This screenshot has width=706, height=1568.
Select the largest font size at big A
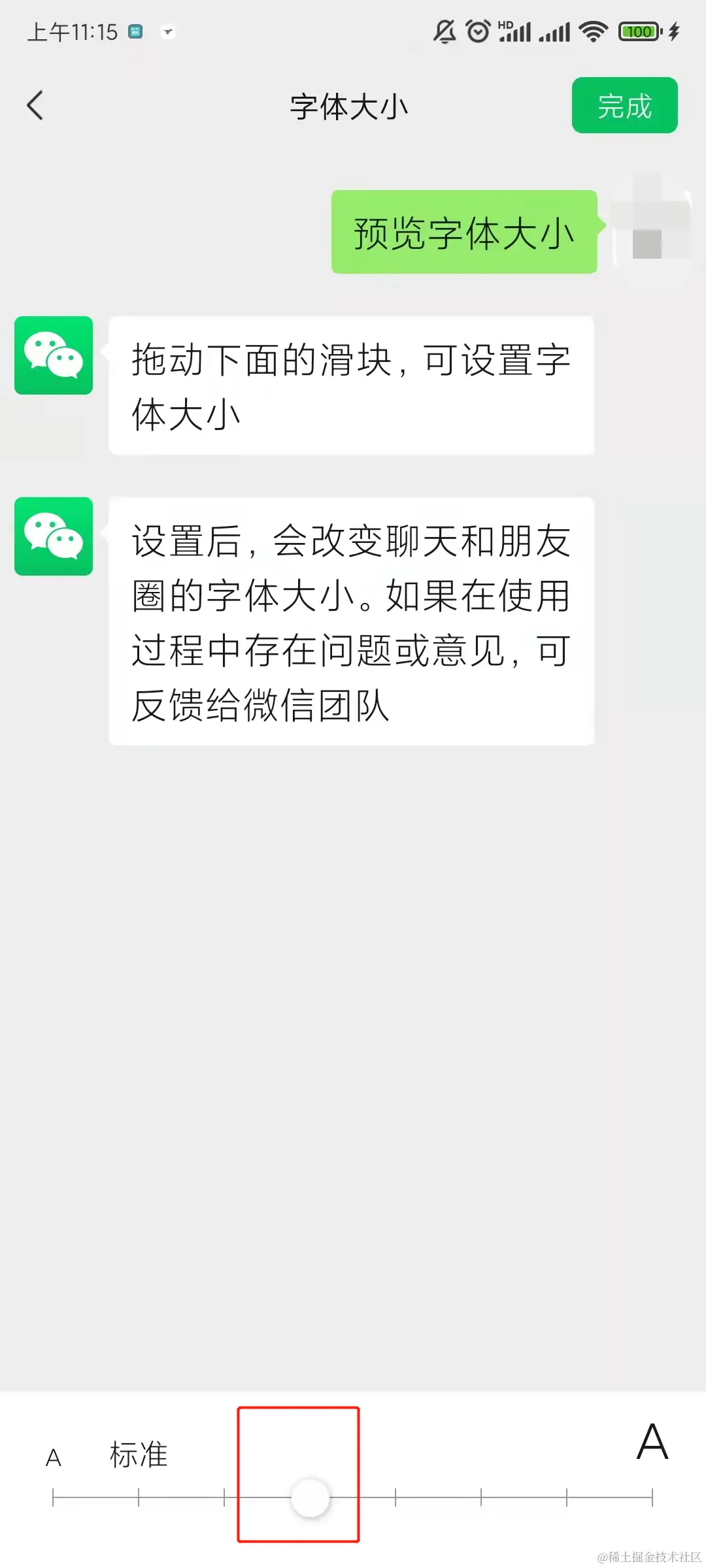(x=652, y=1497)
